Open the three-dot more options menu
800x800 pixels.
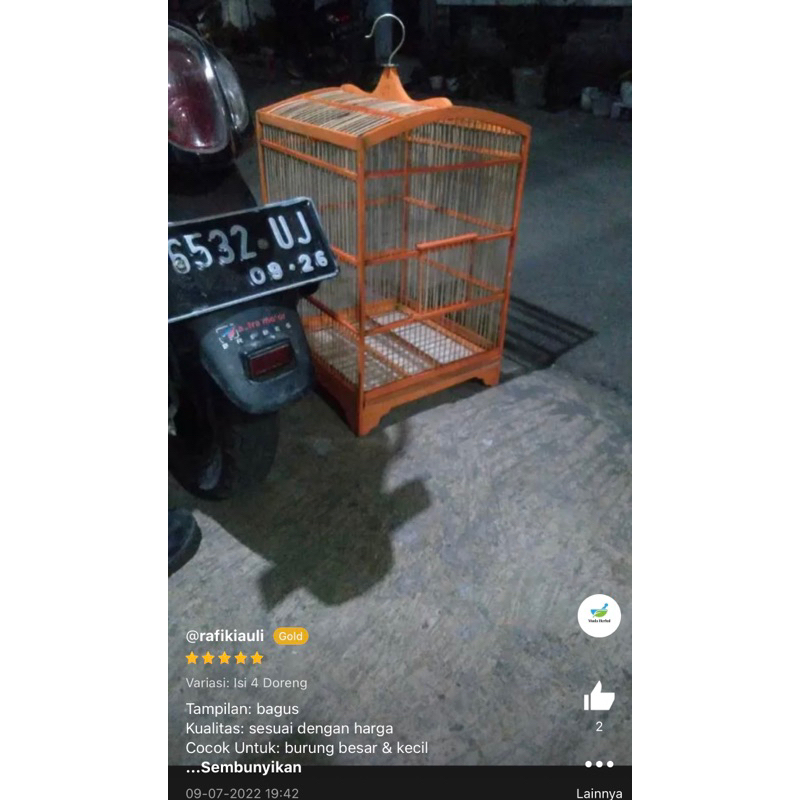click(x=599, y=764)
